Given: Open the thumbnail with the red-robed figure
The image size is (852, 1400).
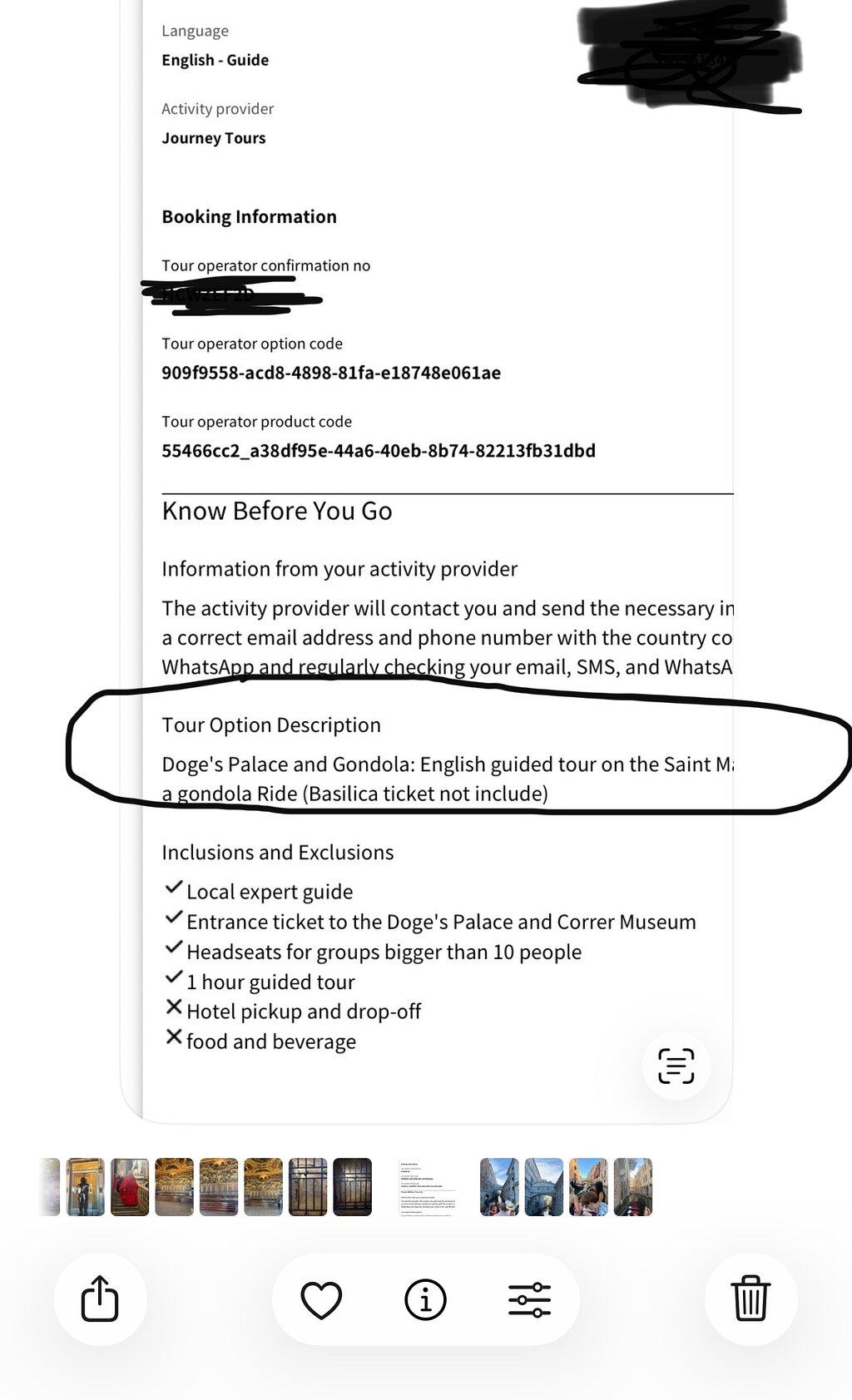Looking at the screenshot, I should [130, 1187].
